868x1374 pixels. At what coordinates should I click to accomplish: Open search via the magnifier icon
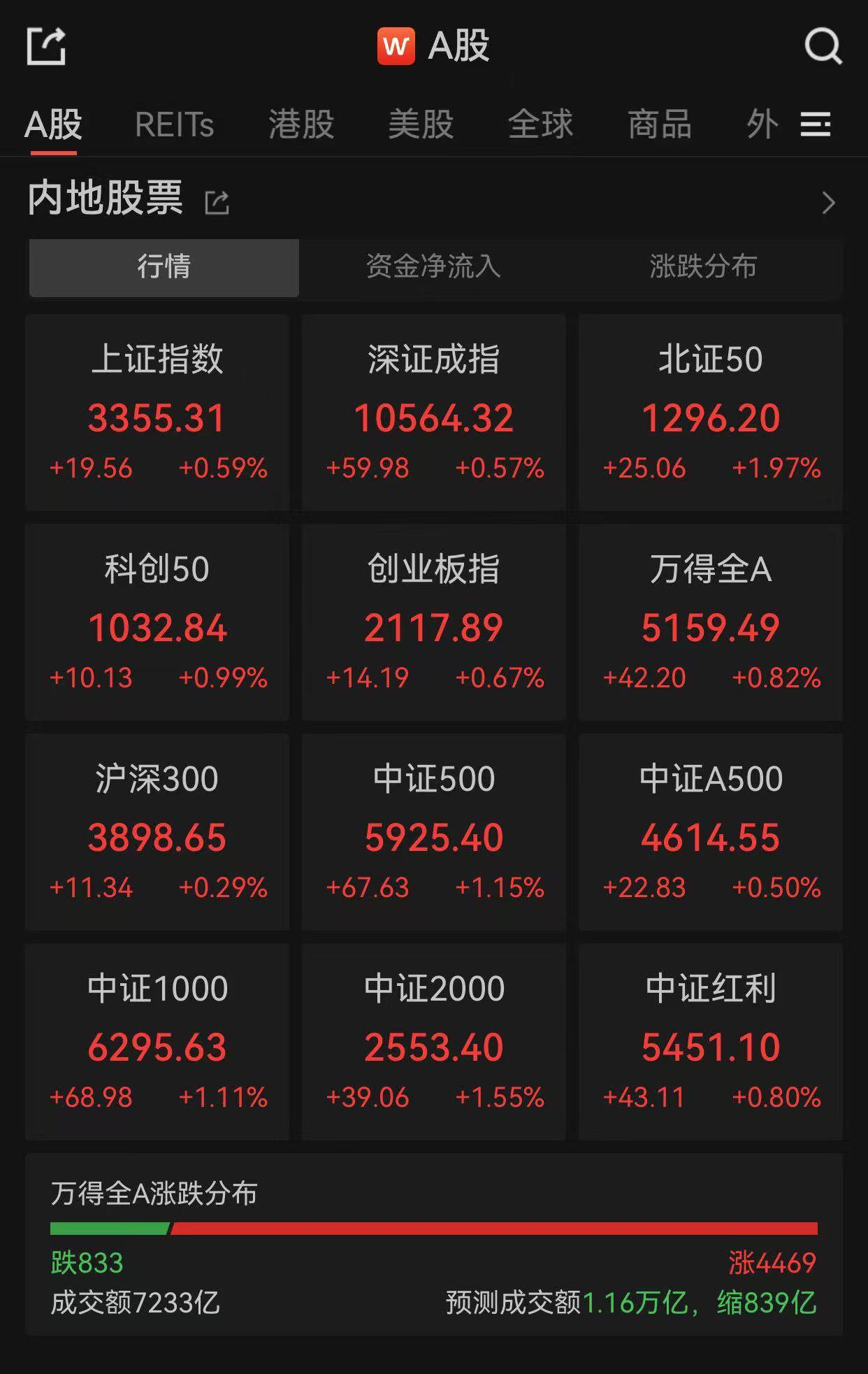pyautogui.click(x=824, y=45)
